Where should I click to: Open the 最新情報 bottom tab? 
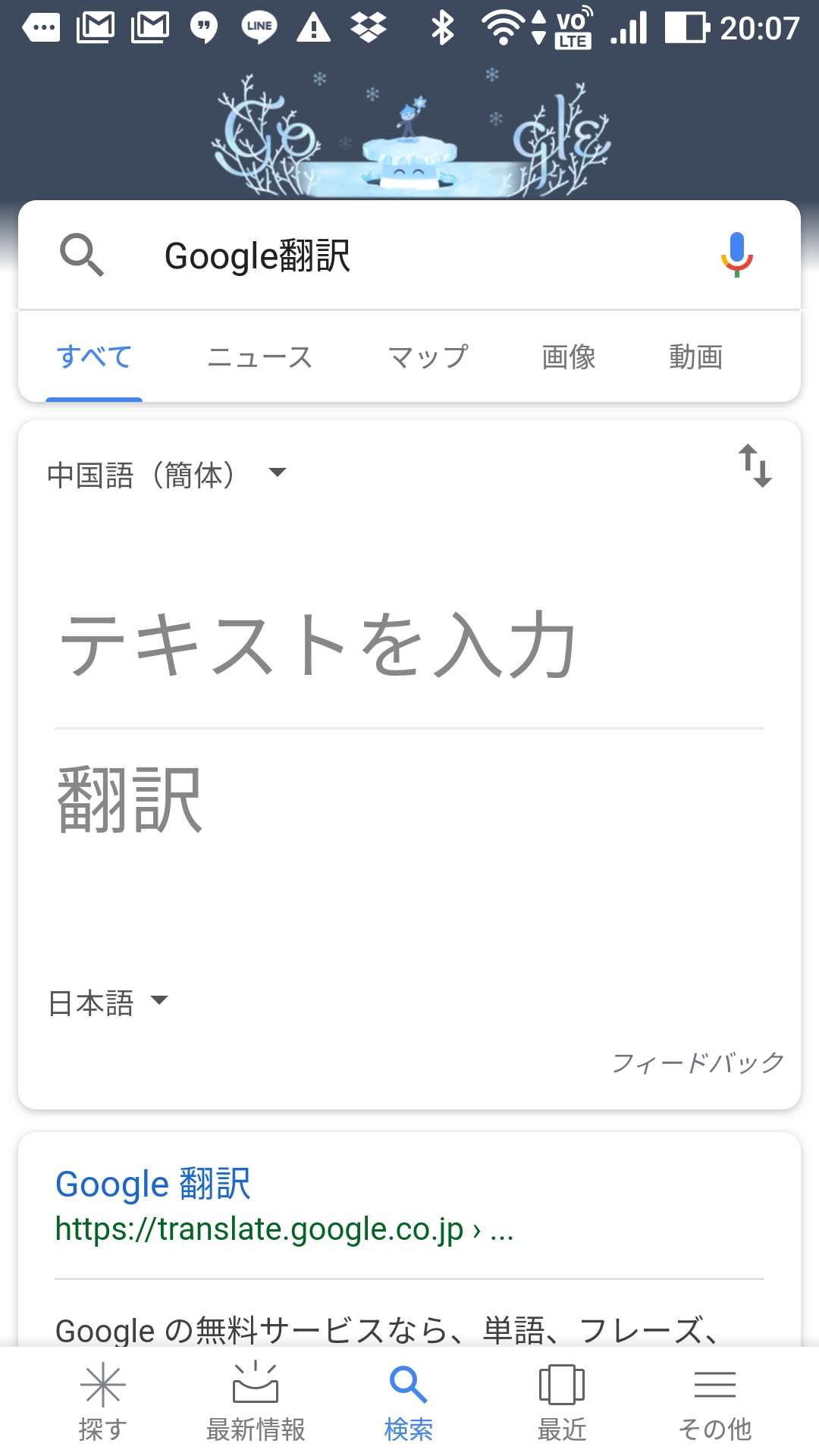pos(256,1401)
